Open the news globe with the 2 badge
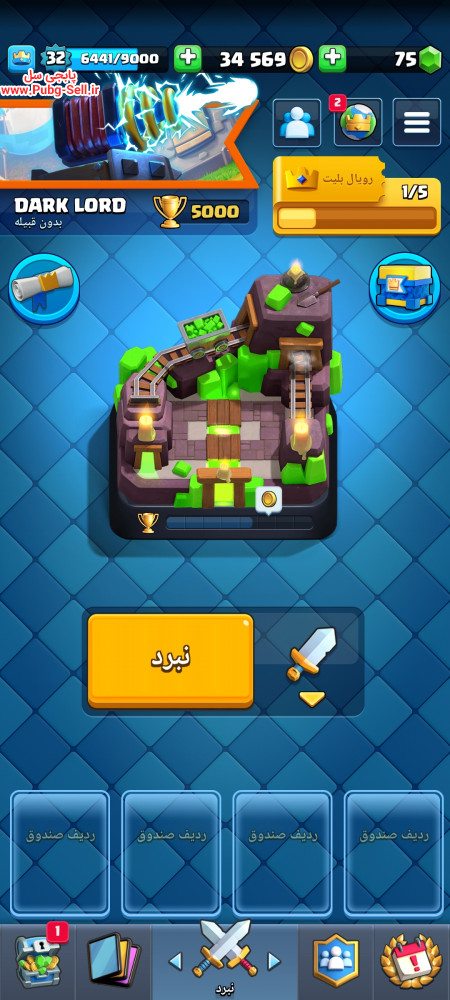This screenshot has width=450, height=1000. 357,122
